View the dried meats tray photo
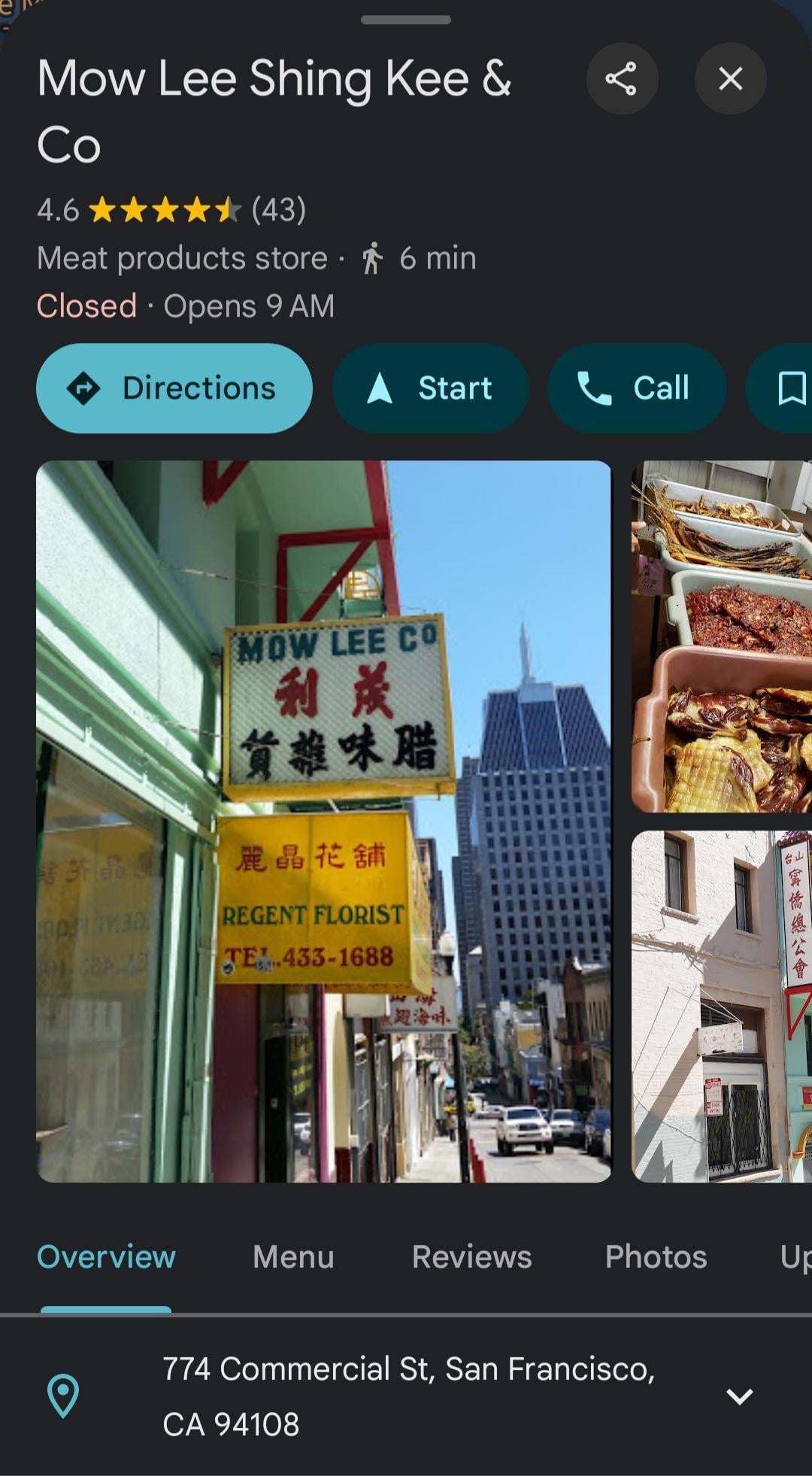This screenshot has width=812, height=1476. [x=722, y=636]
